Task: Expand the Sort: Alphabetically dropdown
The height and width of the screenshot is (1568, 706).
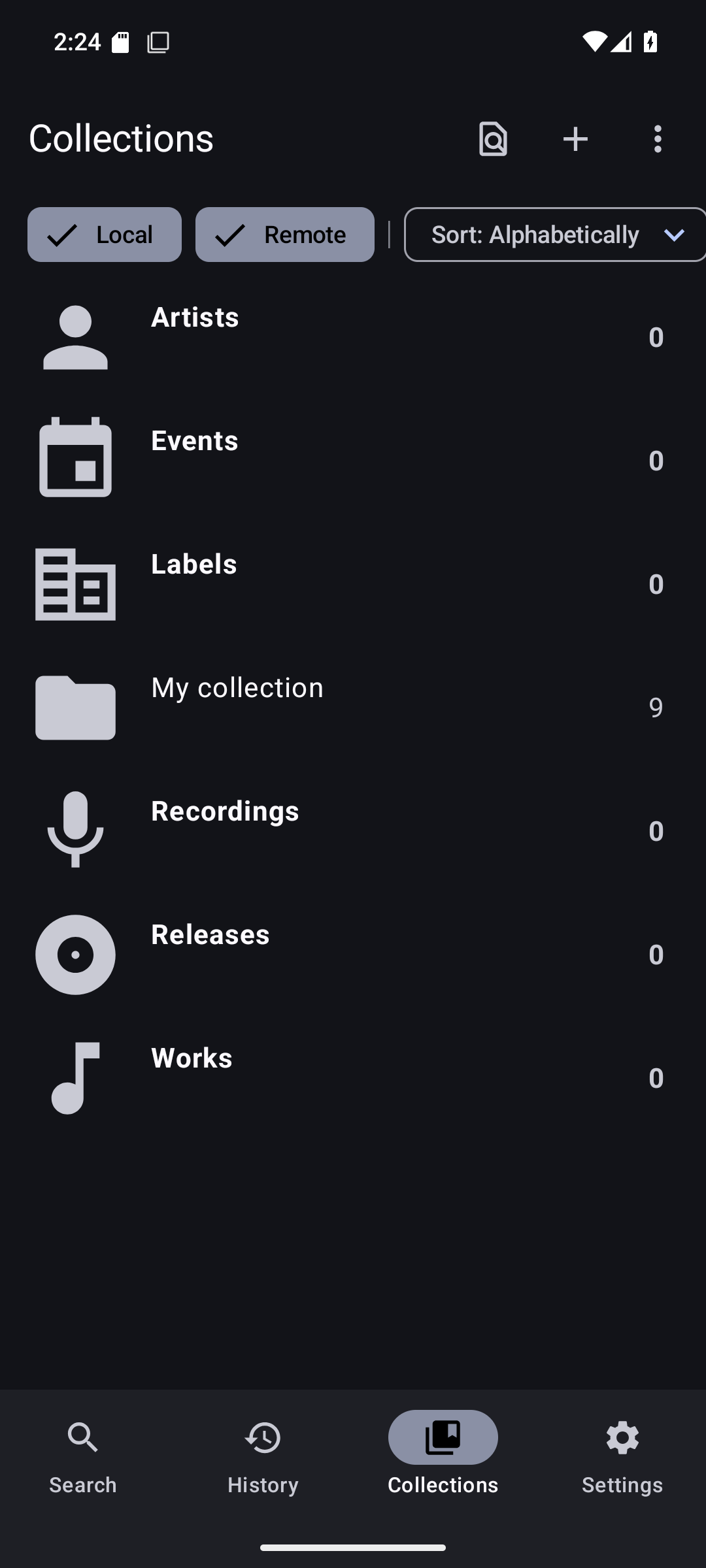Action: point(554,235)
